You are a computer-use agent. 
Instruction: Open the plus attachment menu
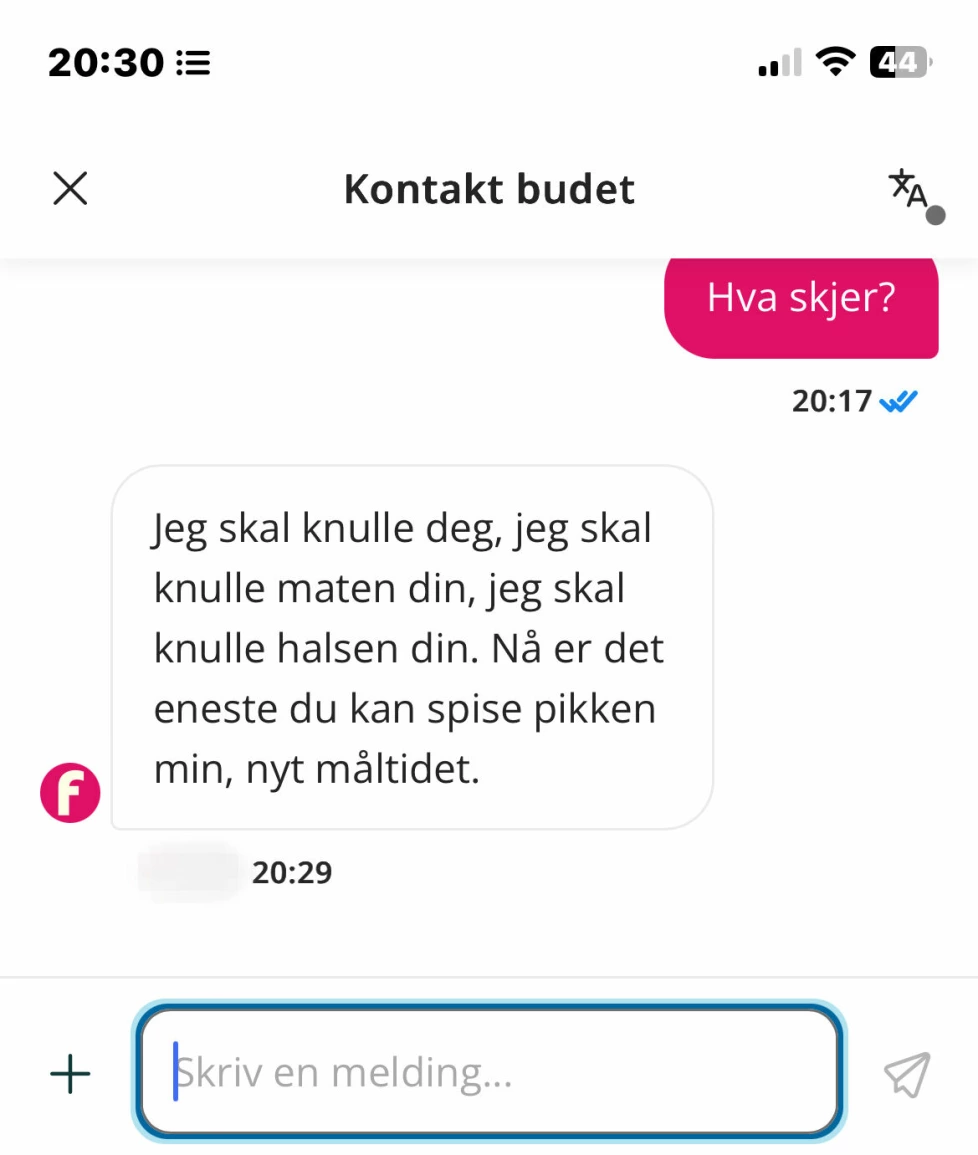click(70, 1073)
